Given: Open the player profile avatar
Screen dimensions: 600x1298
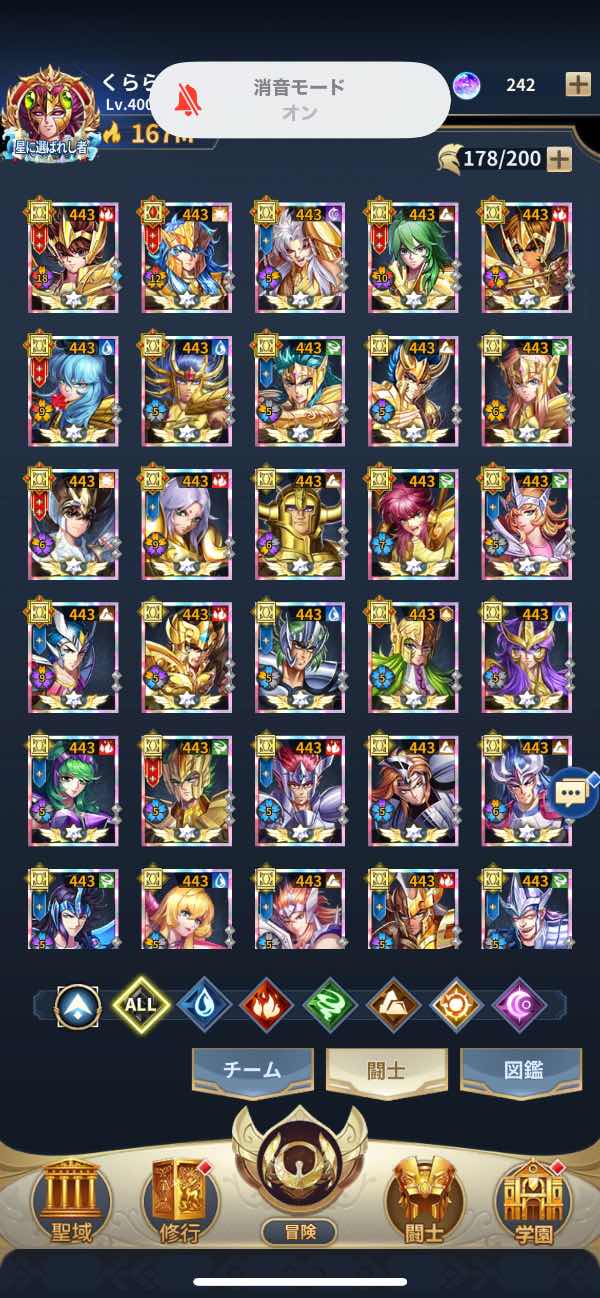Looking at the screenshot, I should pyautogui.click(x=52, y=112).
